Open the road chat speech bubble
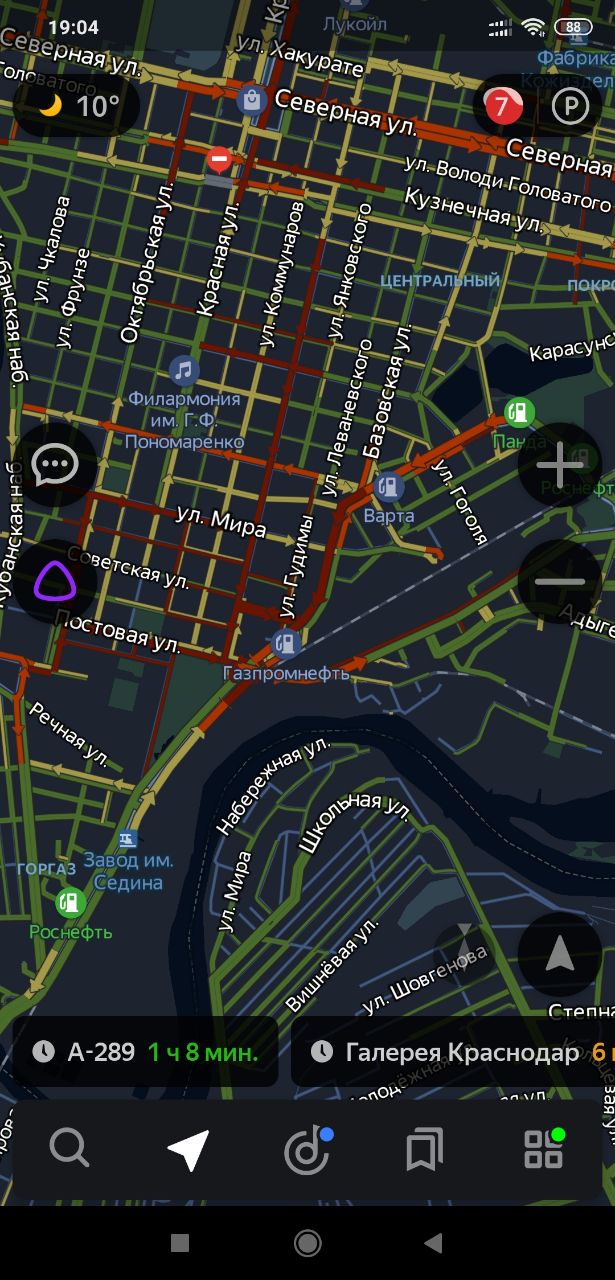This screenshot has height=1280, width=615. pos(55,465)
